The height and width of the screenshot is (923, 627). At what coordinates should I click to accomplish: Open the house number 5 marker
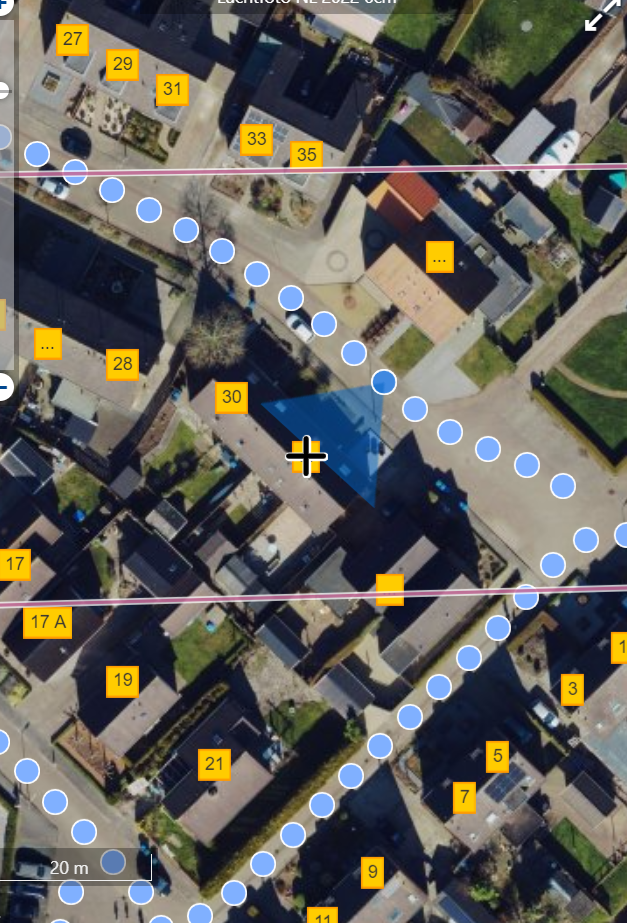497,756
